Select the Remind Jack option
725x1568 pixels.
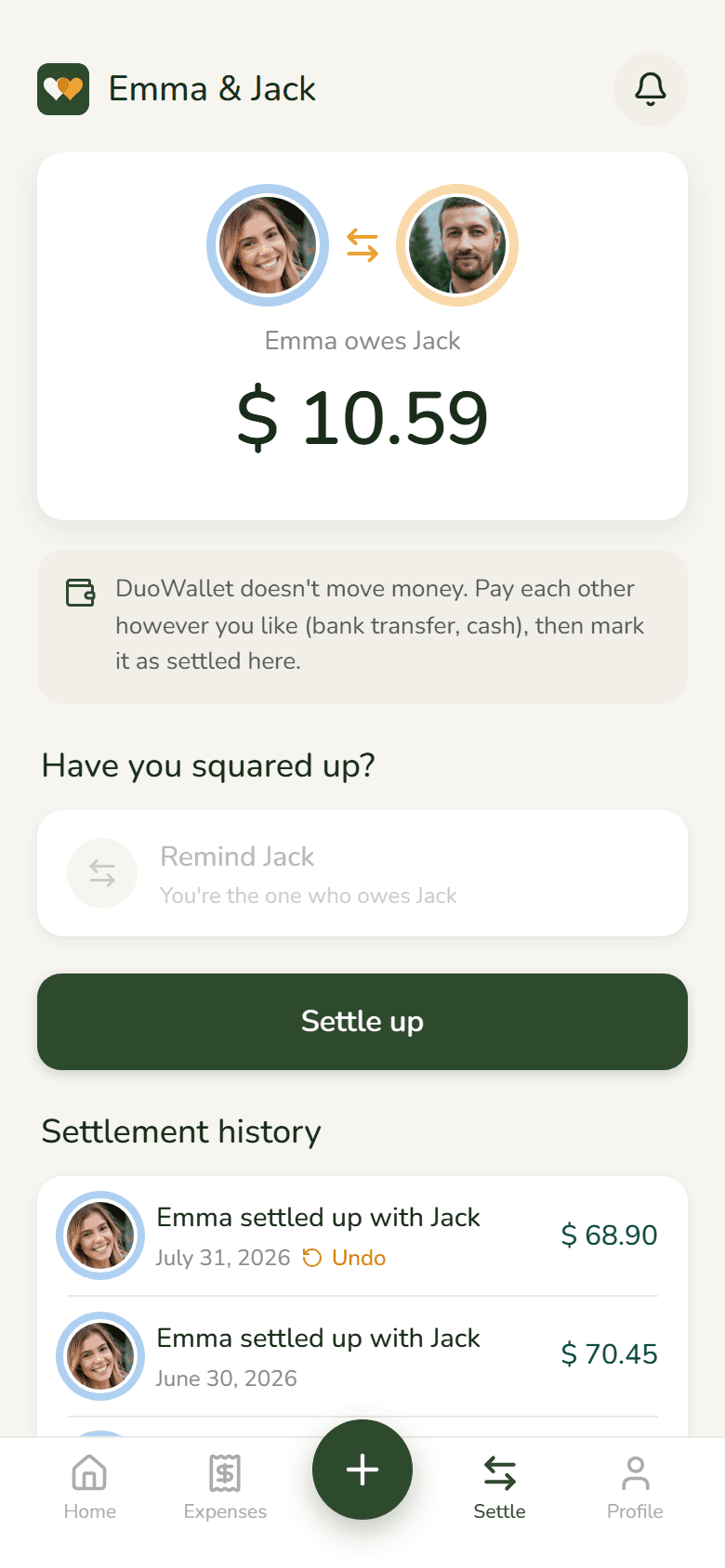[362, 873]
